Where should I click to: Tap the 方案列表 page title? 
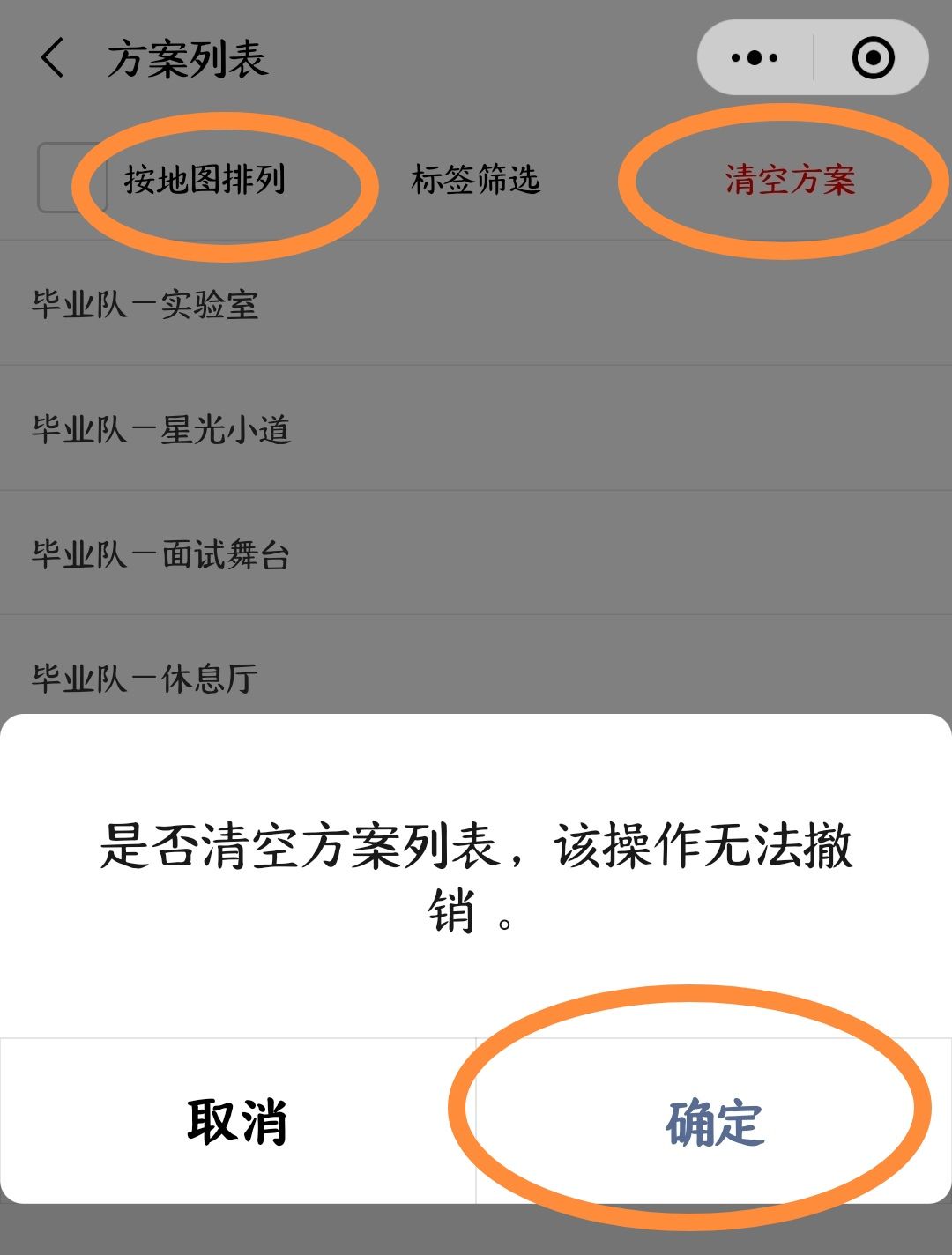coord(188,59)
